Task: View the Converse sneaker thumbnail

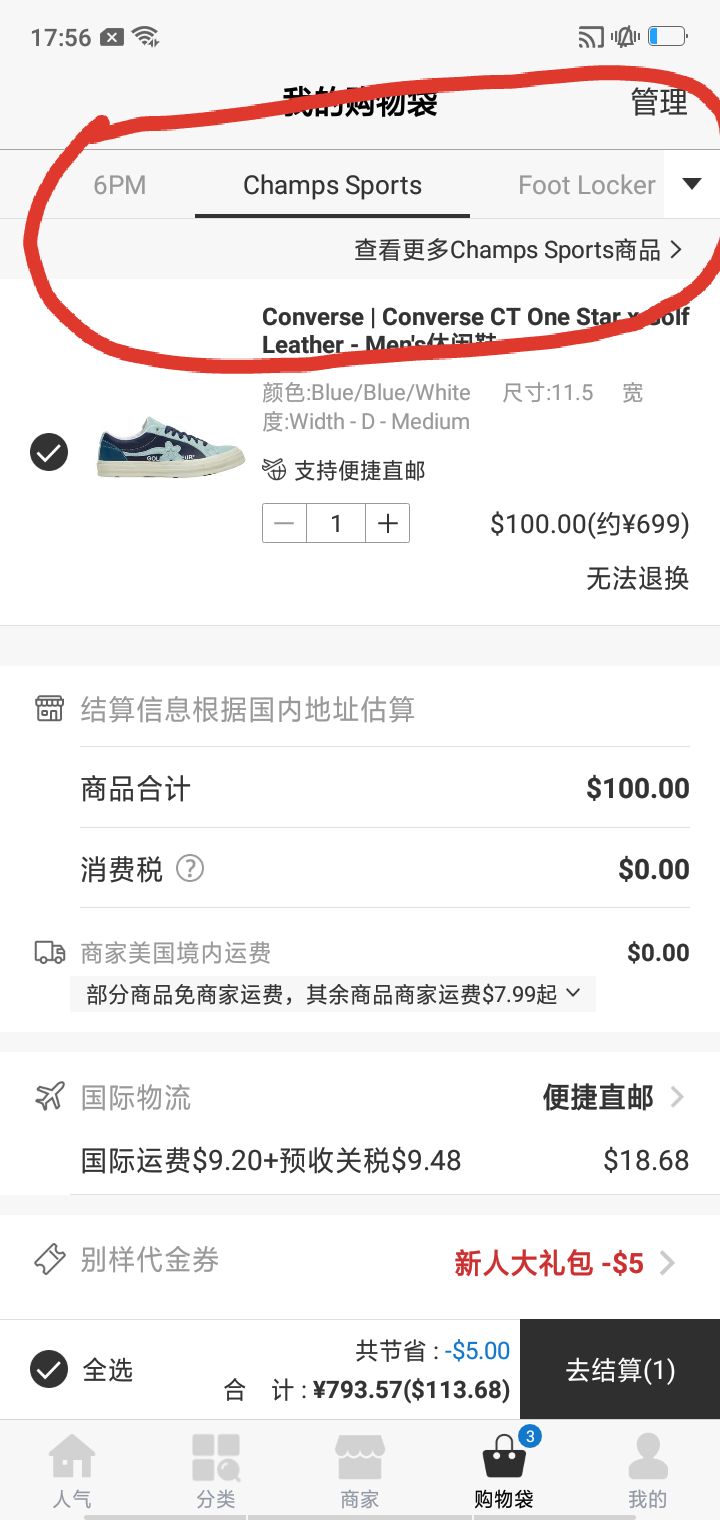Action: 172,452
